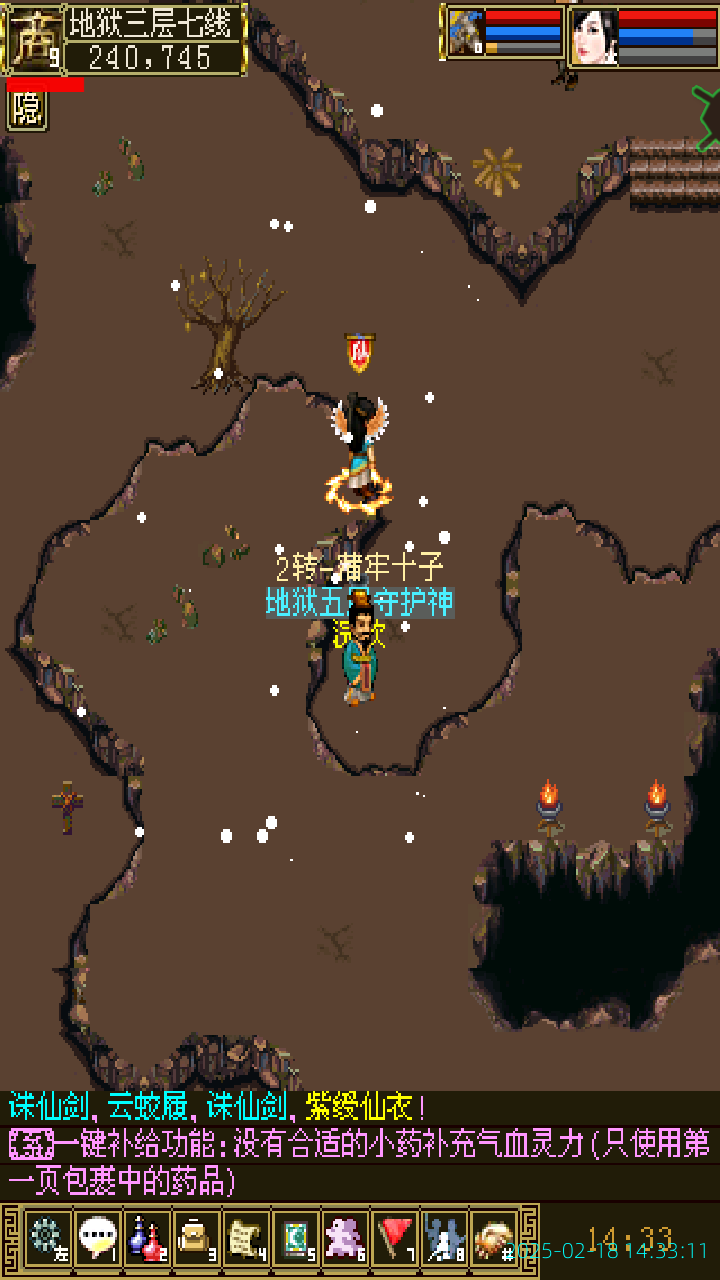Open the settings gear in the toolbar
The image size is (720, 1280).
pos(46,1239)
